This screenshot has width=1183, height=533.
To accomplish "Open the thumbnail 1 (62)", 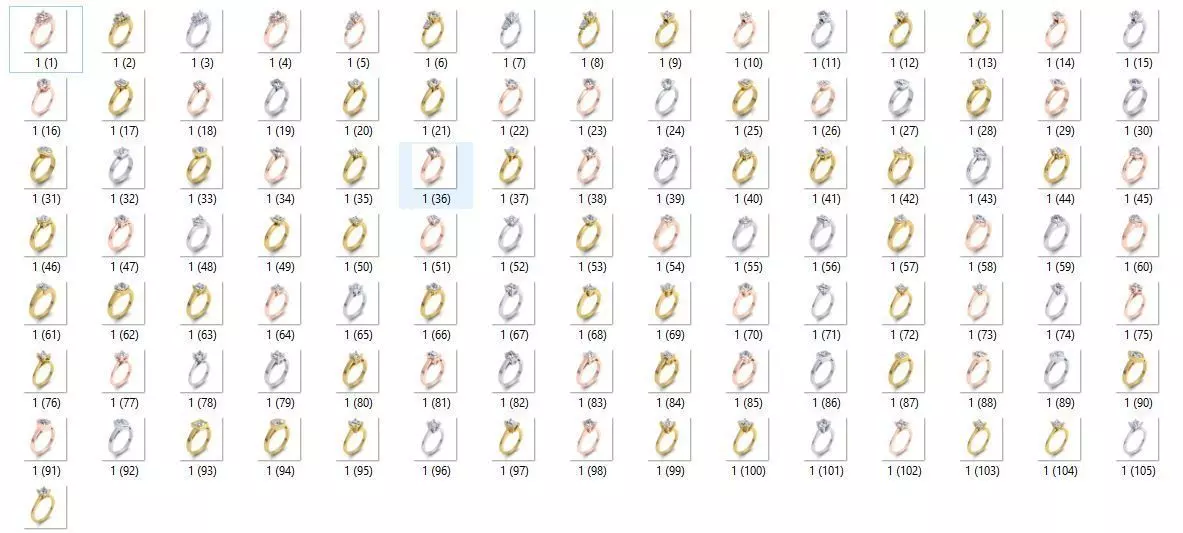I will [124, 304].
